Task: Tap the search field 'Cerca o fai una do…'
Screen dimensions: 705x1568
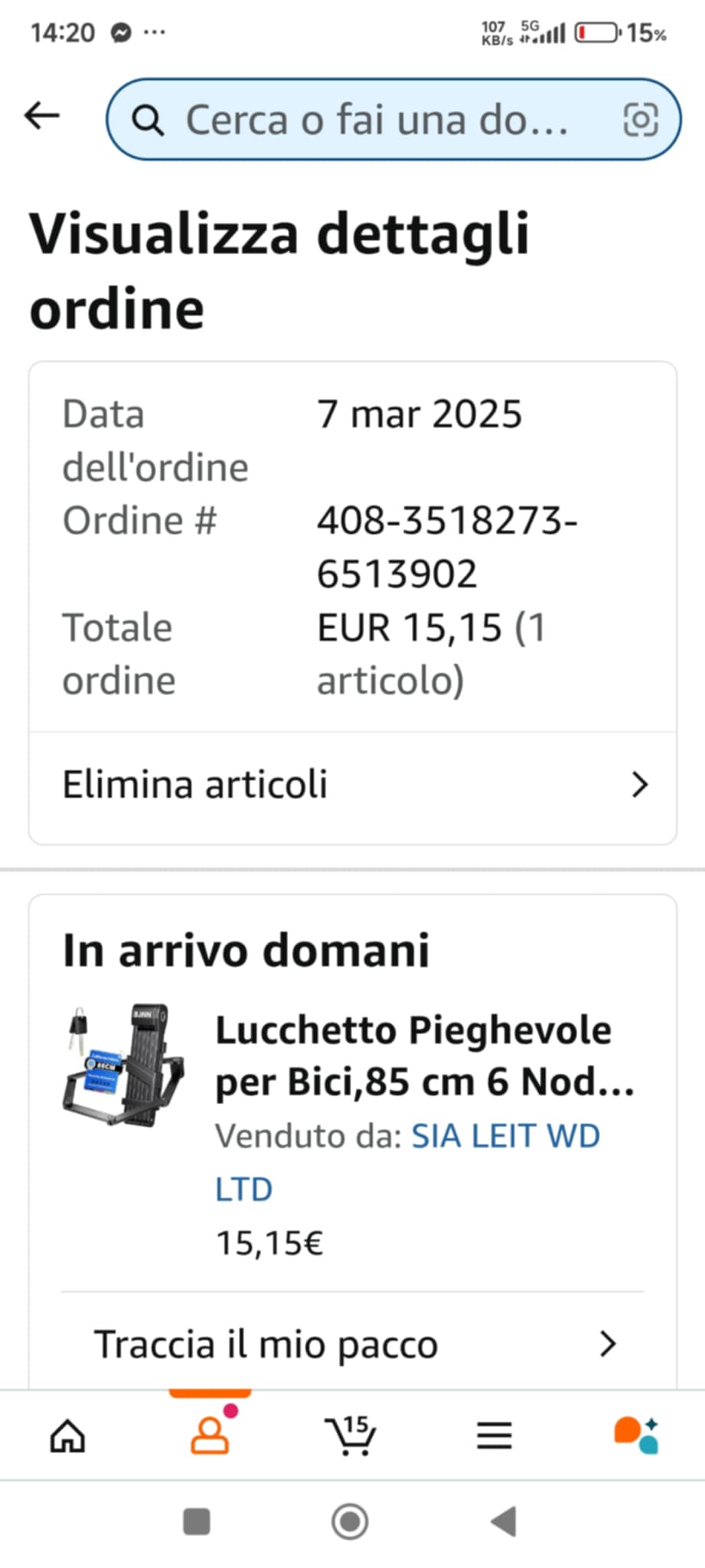Action: point(375,120)
